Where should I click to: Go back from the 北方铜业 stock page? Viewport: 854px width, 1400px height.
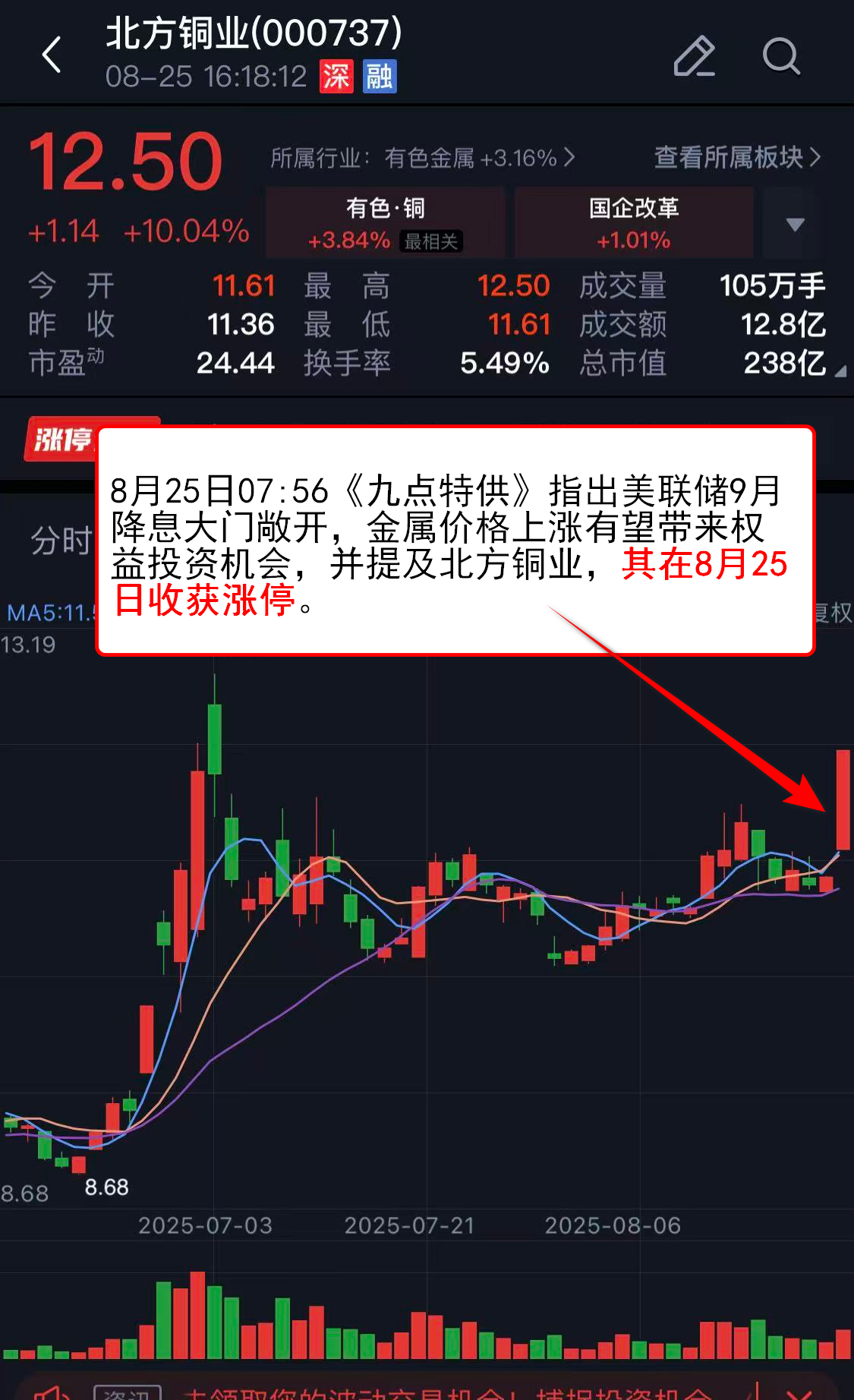pyautogui.click(x=52, y=55)
